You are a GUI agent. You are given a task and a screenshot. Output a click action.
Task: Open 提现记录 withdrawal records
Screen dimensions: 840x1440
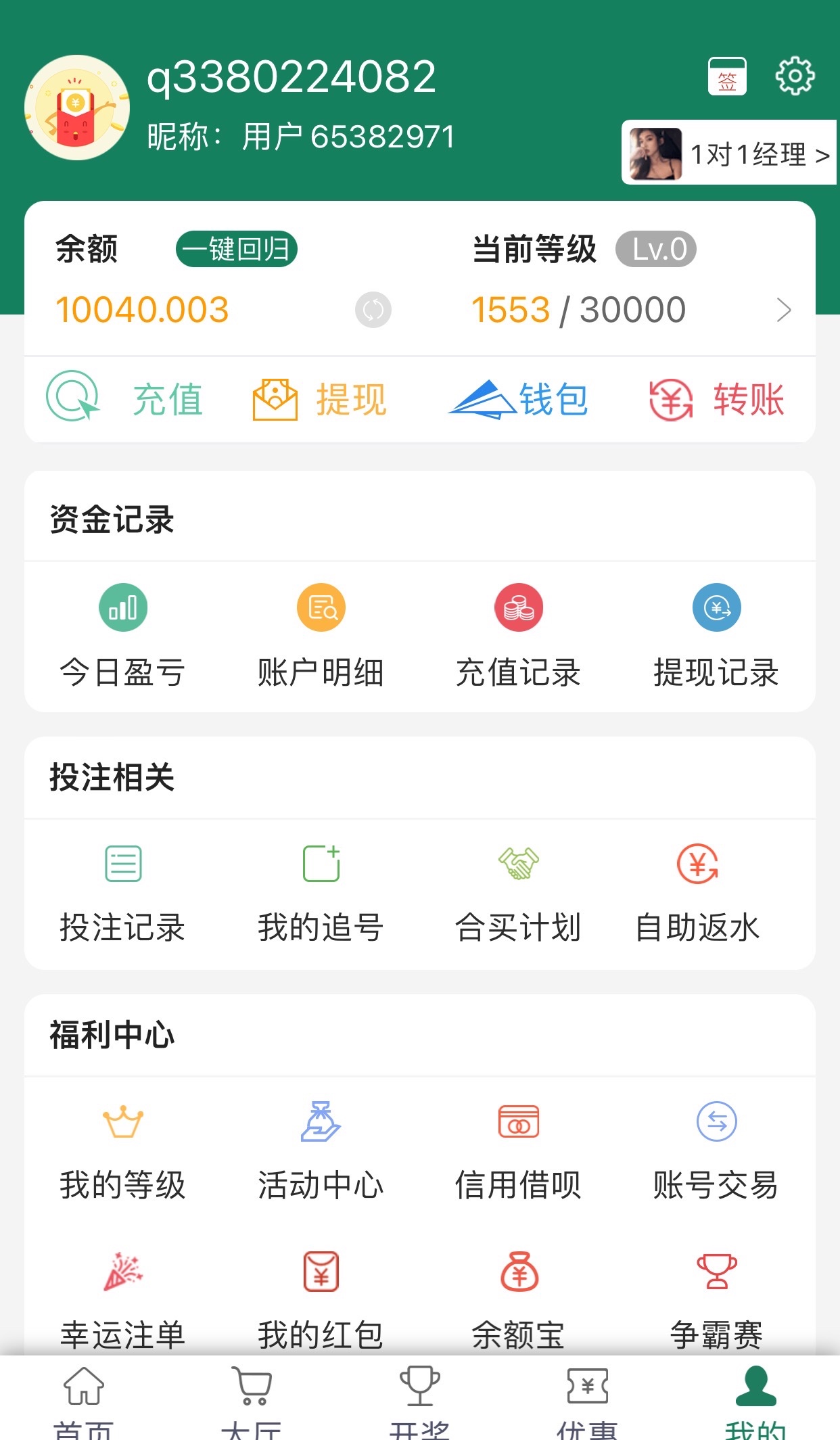716,636
